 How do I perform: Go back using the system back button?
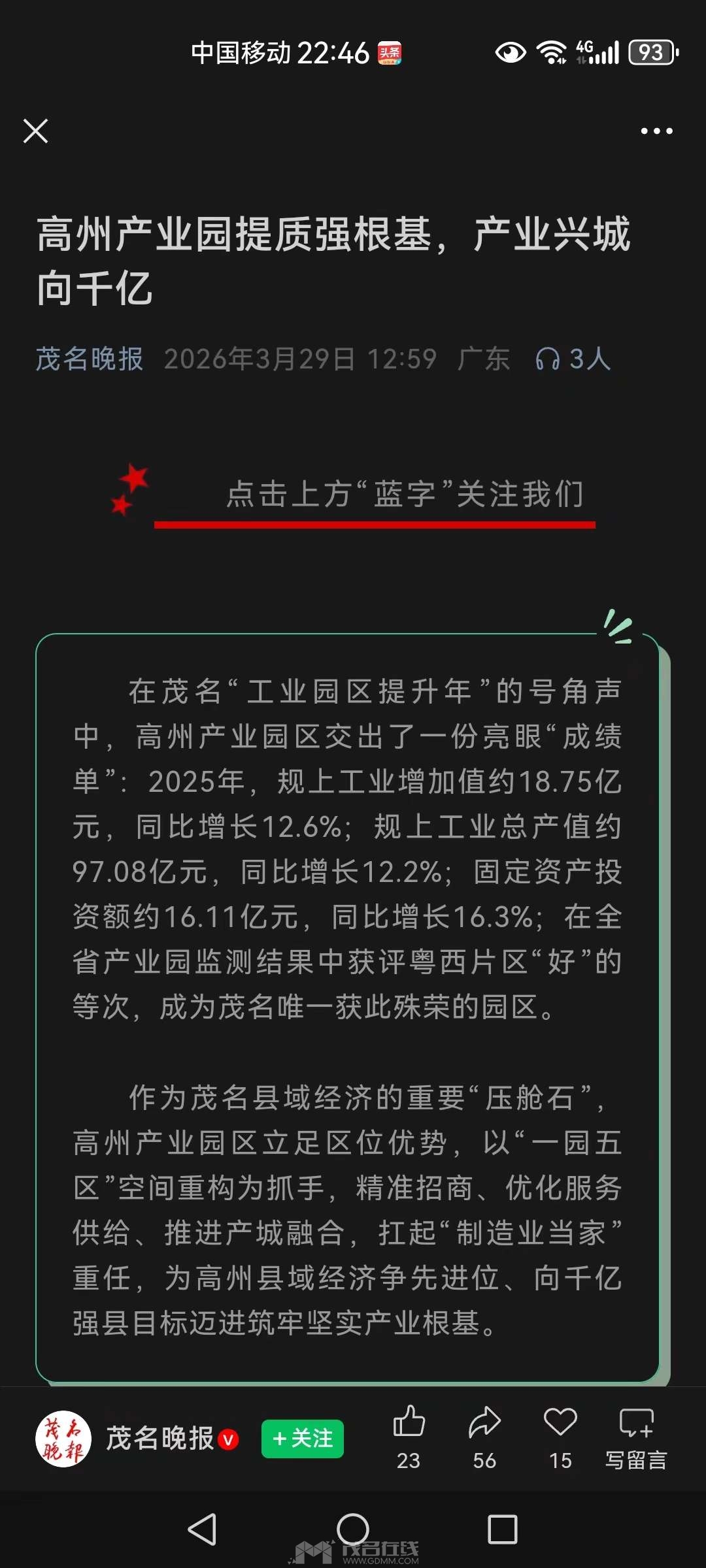pyautogui.click(x=202, y=1529)
